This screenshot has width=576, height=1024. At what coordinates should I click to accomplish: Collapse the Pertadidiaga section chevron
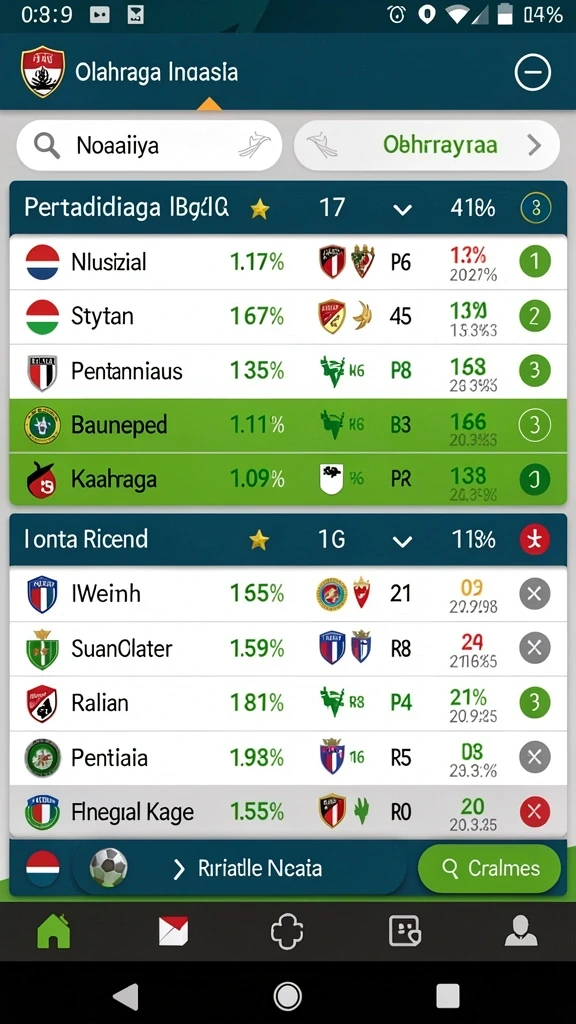[402, 210]
